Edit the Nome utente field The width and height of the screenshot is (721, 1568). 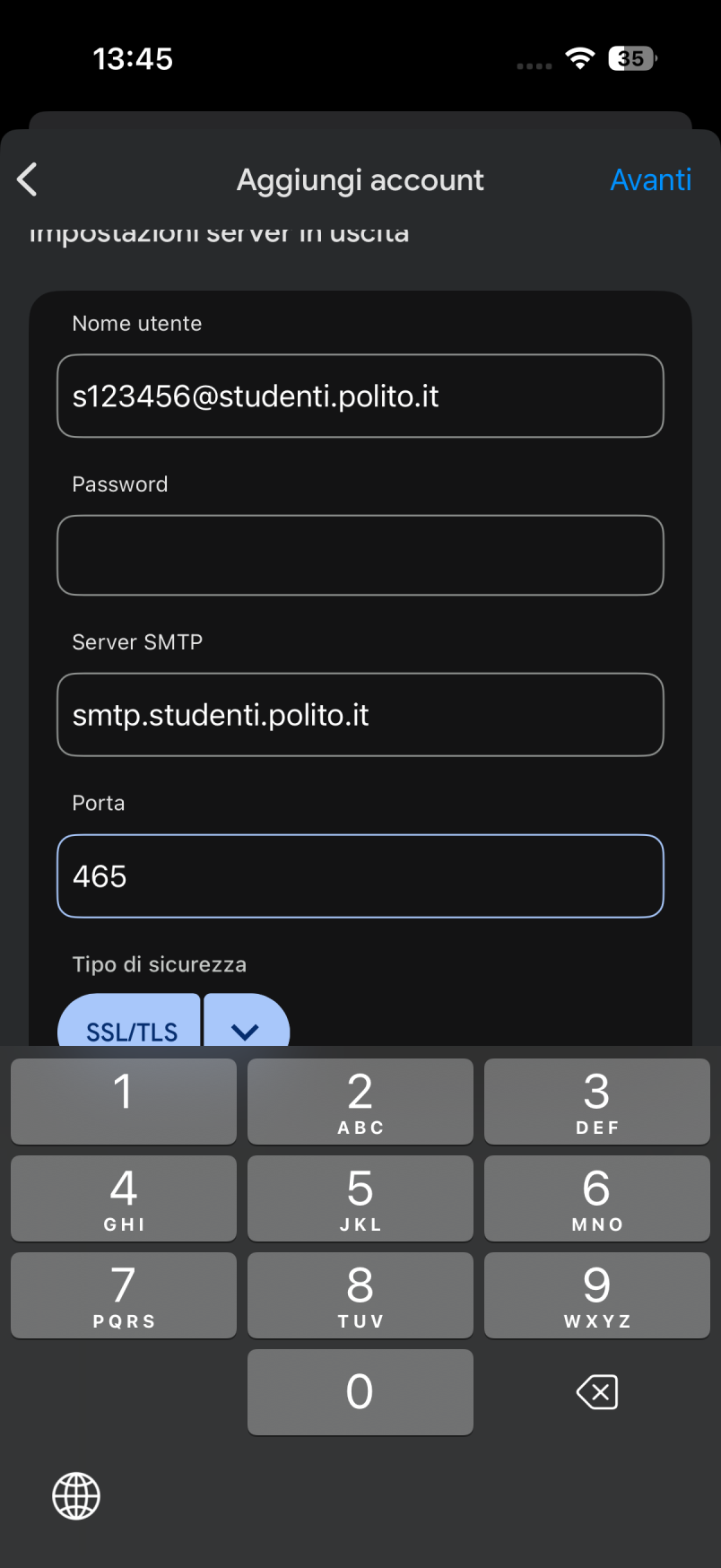pos(360,396)
